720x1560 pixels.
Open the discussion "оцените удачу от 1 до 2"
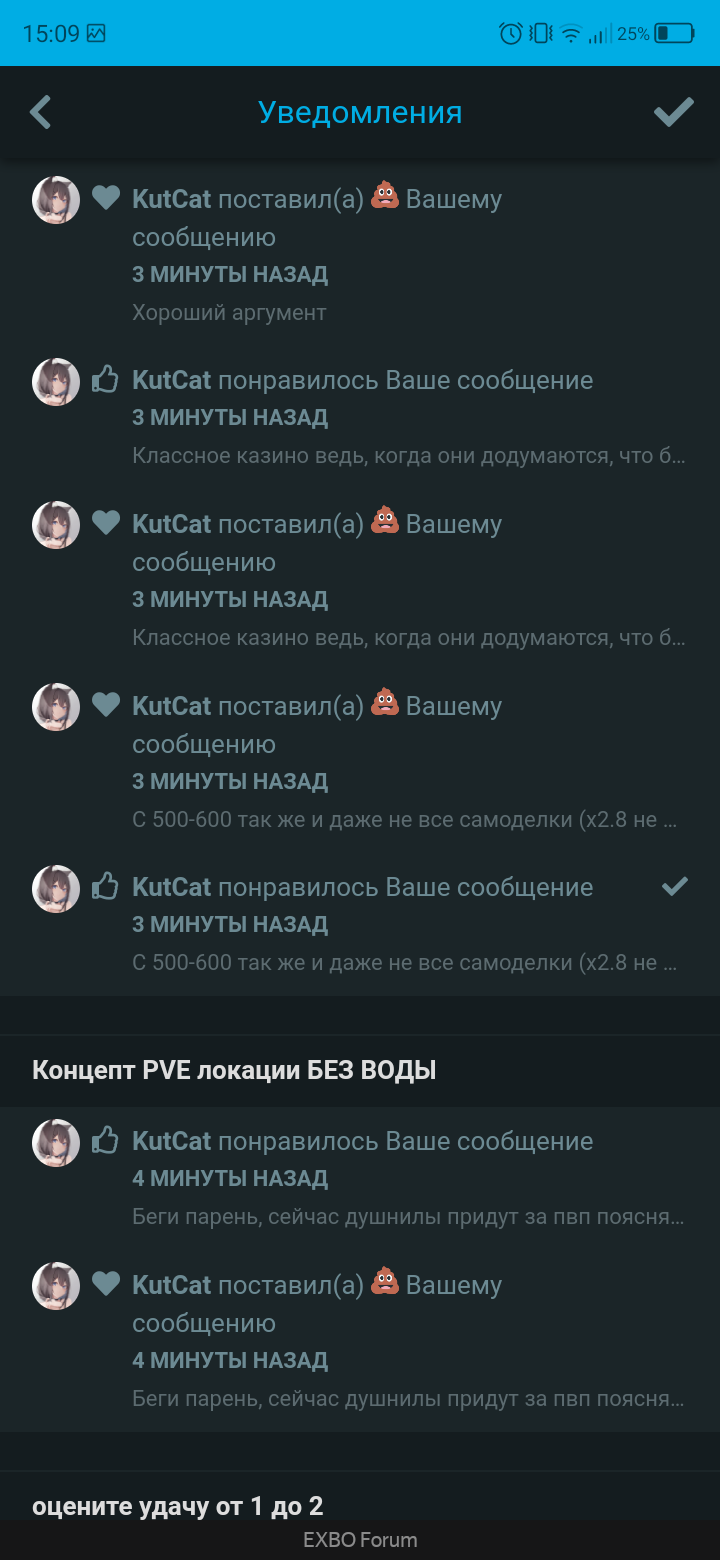(x=178, y=1506)
